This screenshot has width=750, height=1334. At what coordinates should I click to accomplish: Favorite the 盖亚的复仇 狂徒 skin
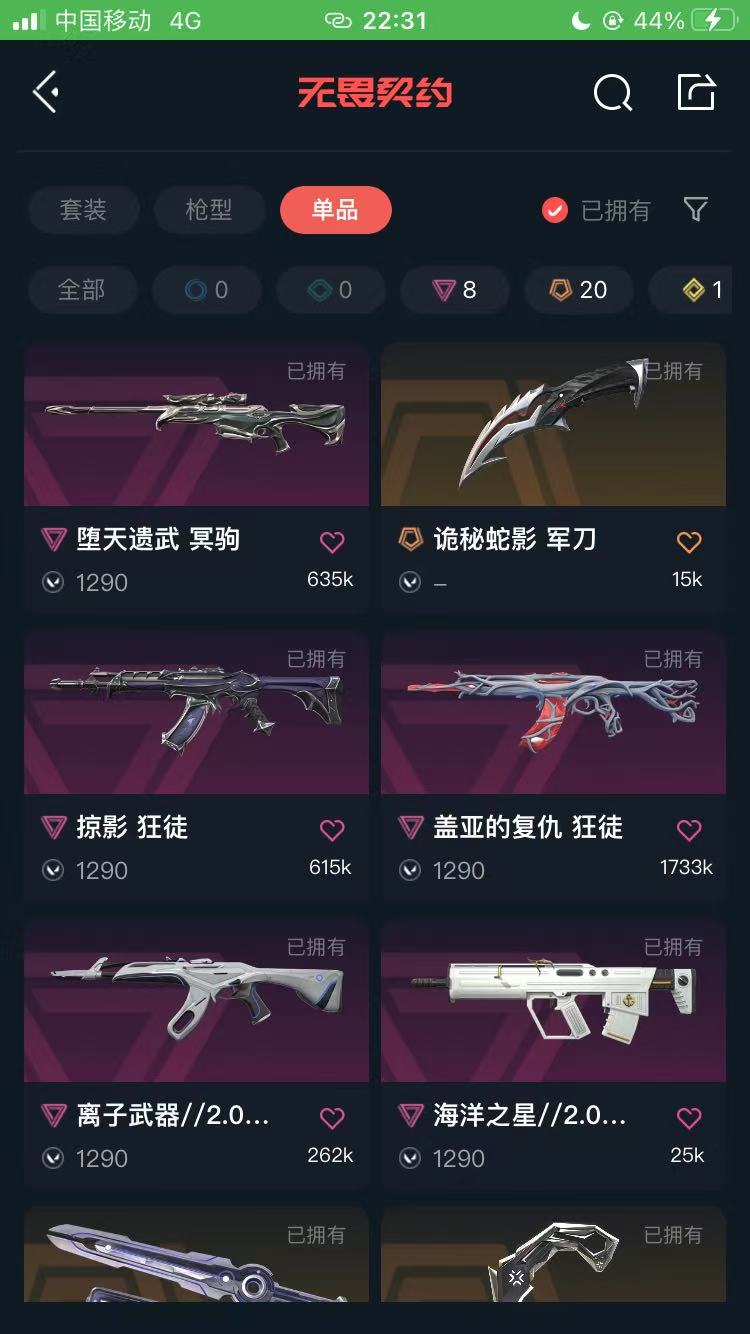click(x=689, y=830)
